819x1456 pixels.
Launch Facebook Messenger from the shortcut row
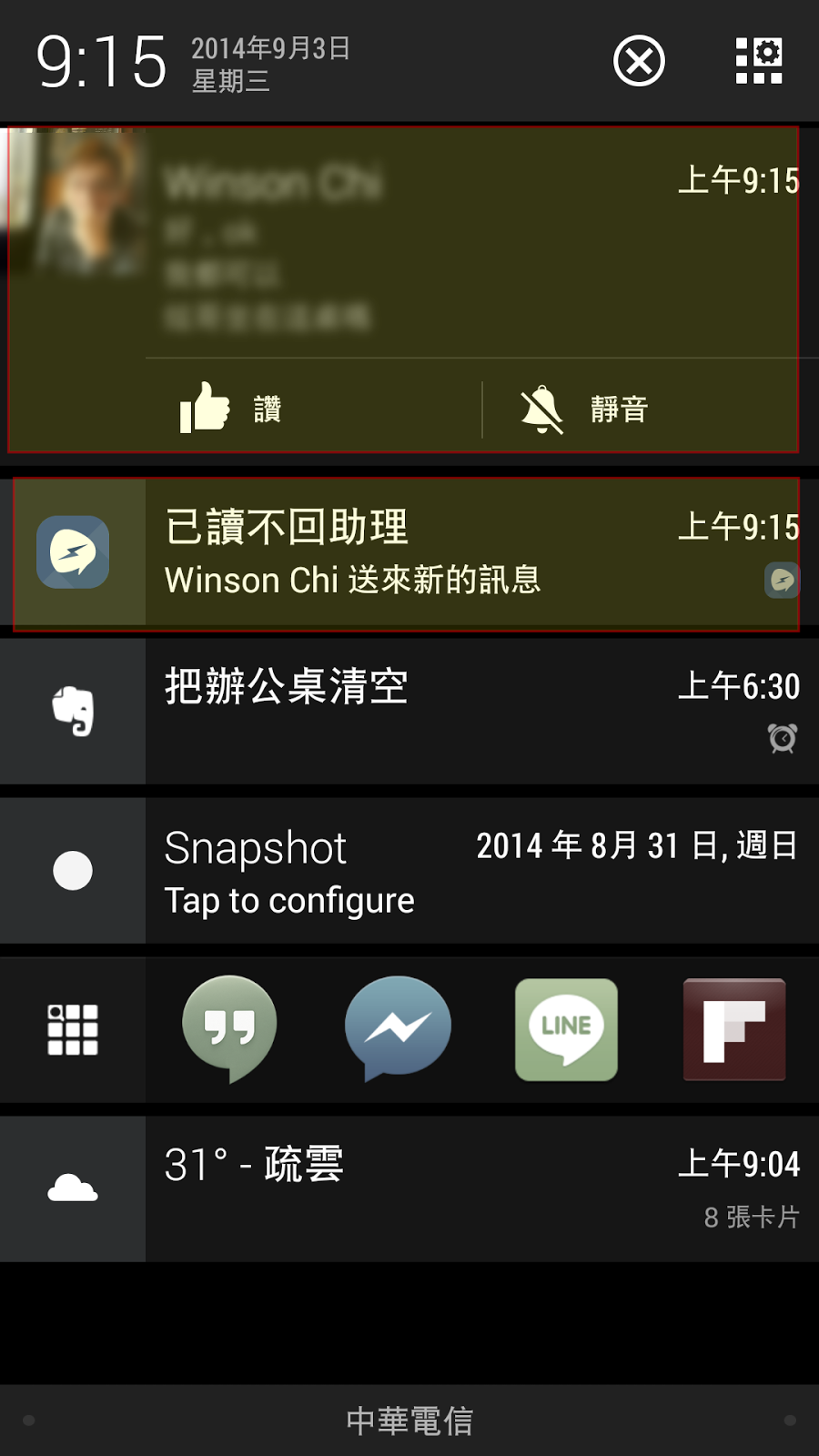[x=398, y=1028]
